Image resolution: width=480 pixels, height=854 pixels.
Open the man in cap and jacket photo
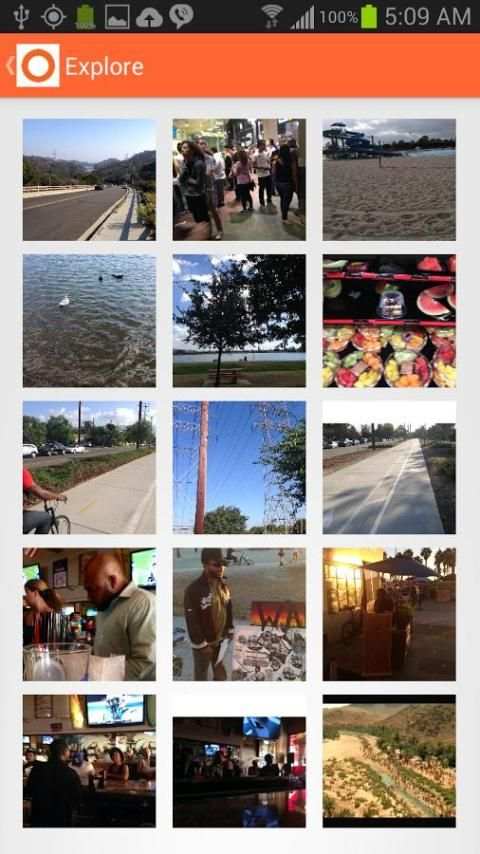pos(239,614)
